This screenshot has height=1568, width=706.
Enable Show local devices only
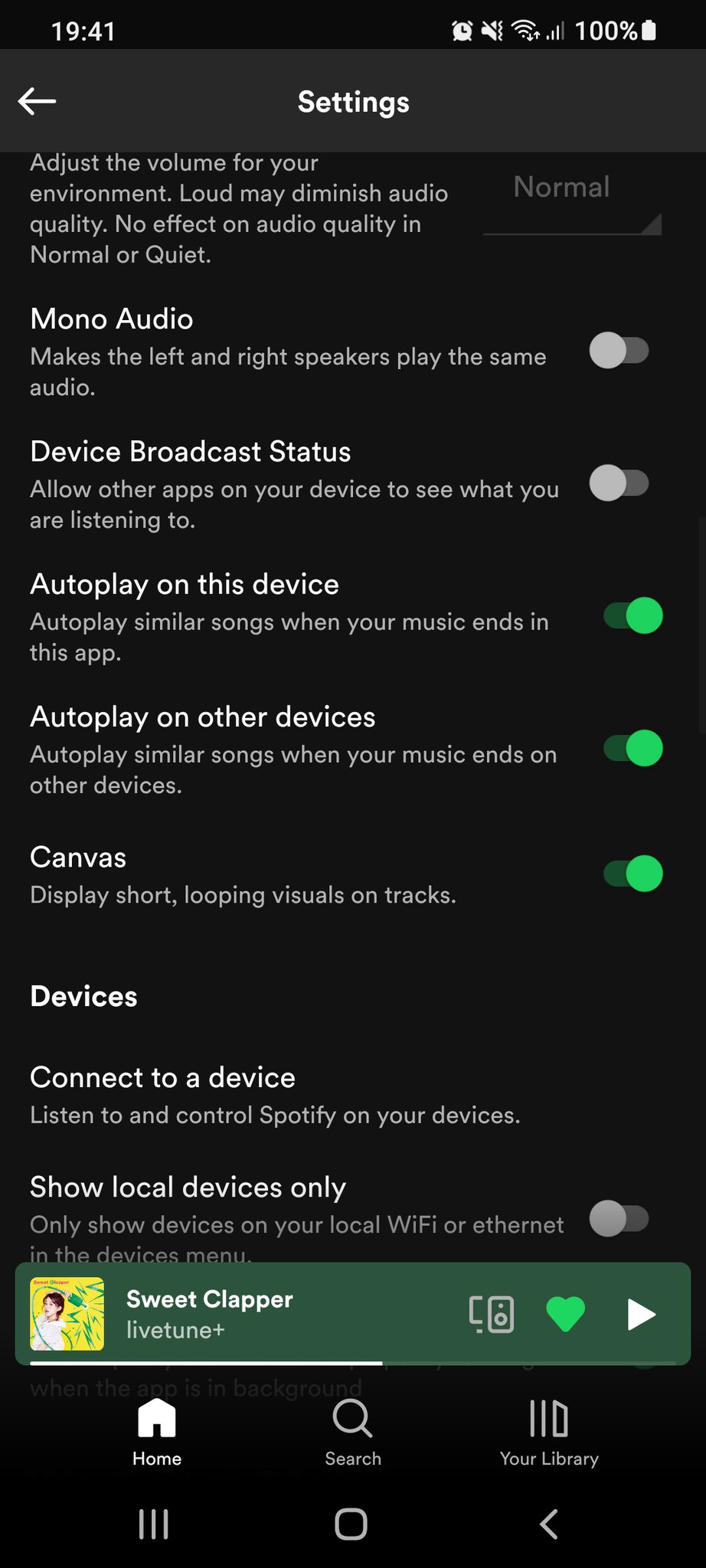coord(619,1218)
